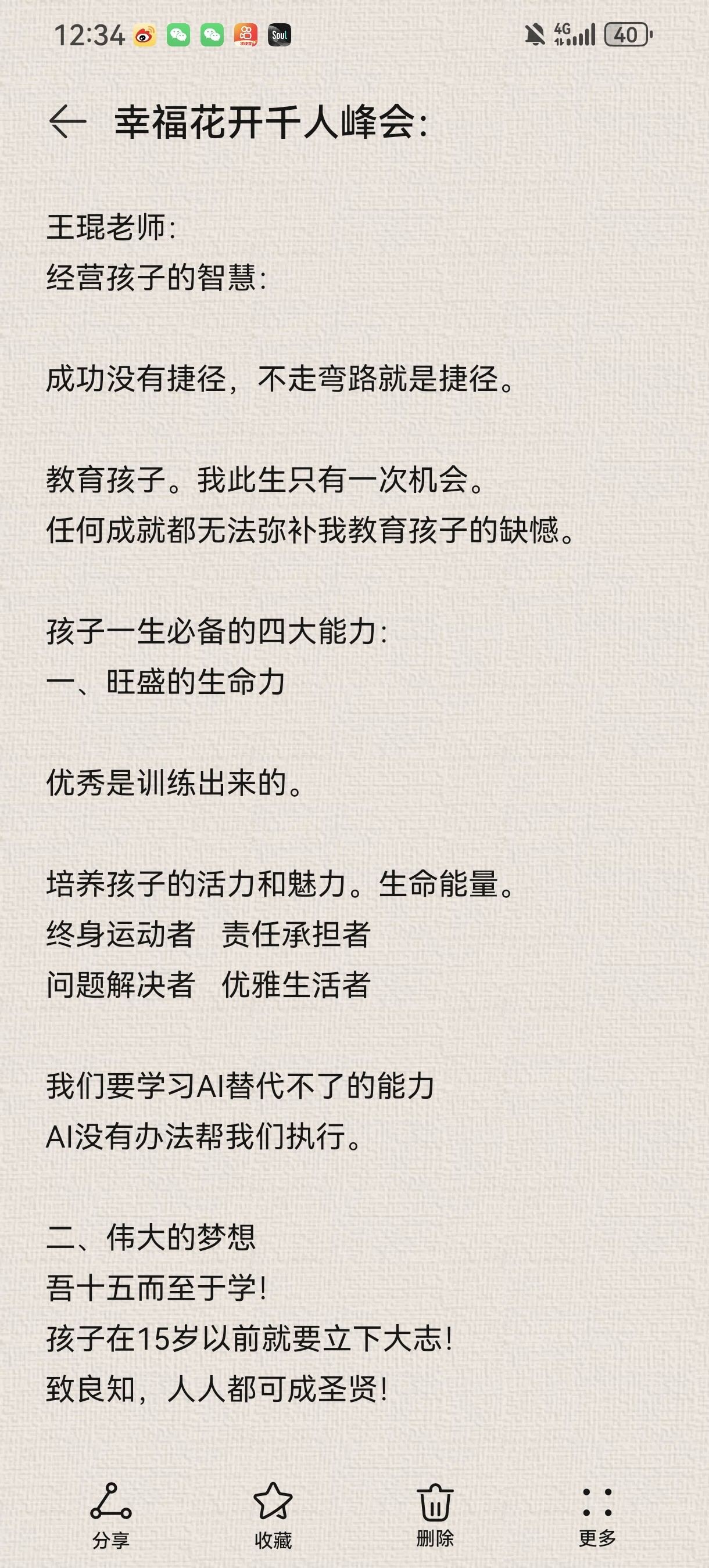Favorite the note with 收藏 star
709x1568 pixels.
click(273, 1516)
